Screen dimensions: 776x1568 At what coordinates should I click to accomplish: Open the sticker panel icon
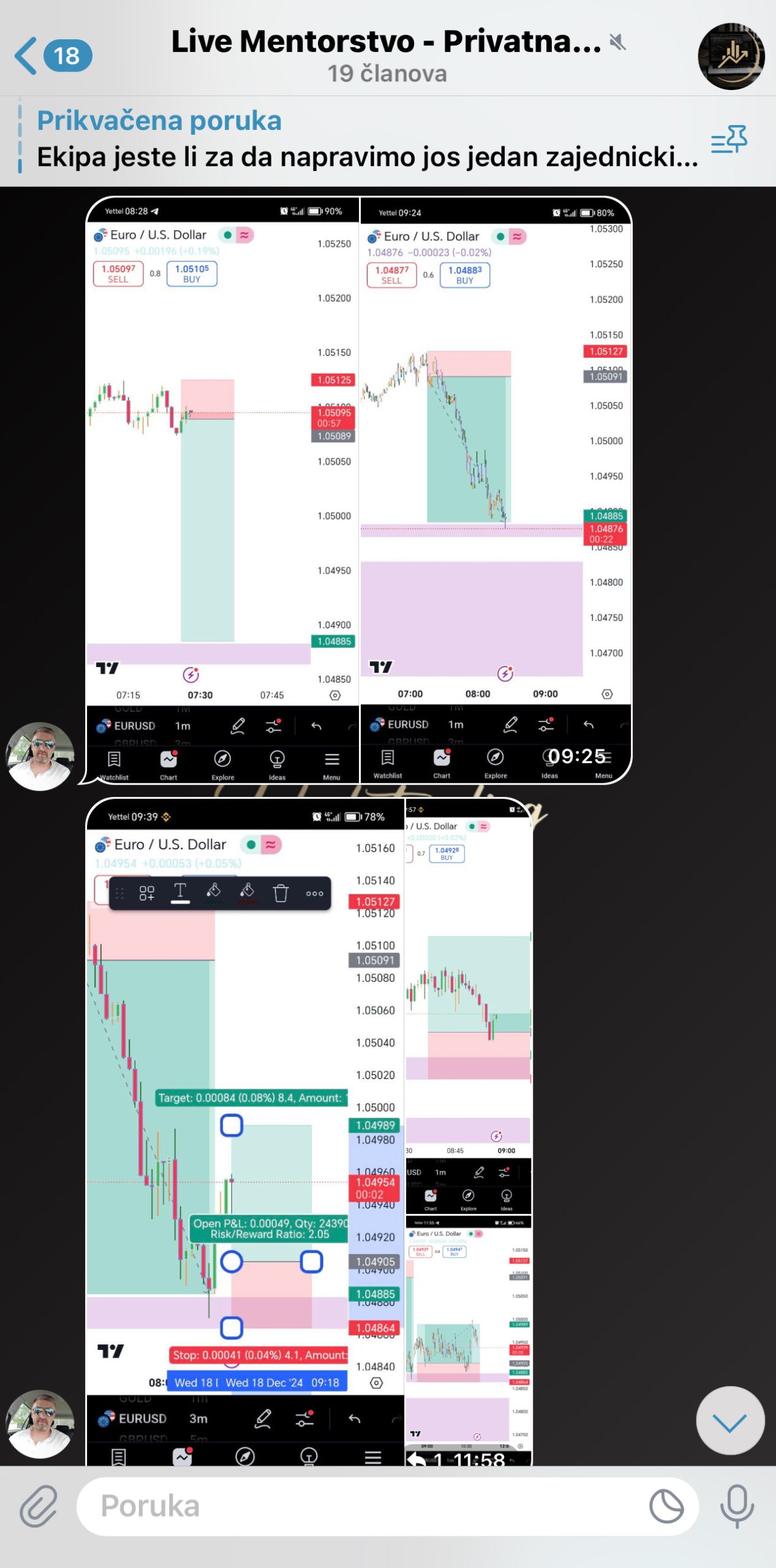666,1506
